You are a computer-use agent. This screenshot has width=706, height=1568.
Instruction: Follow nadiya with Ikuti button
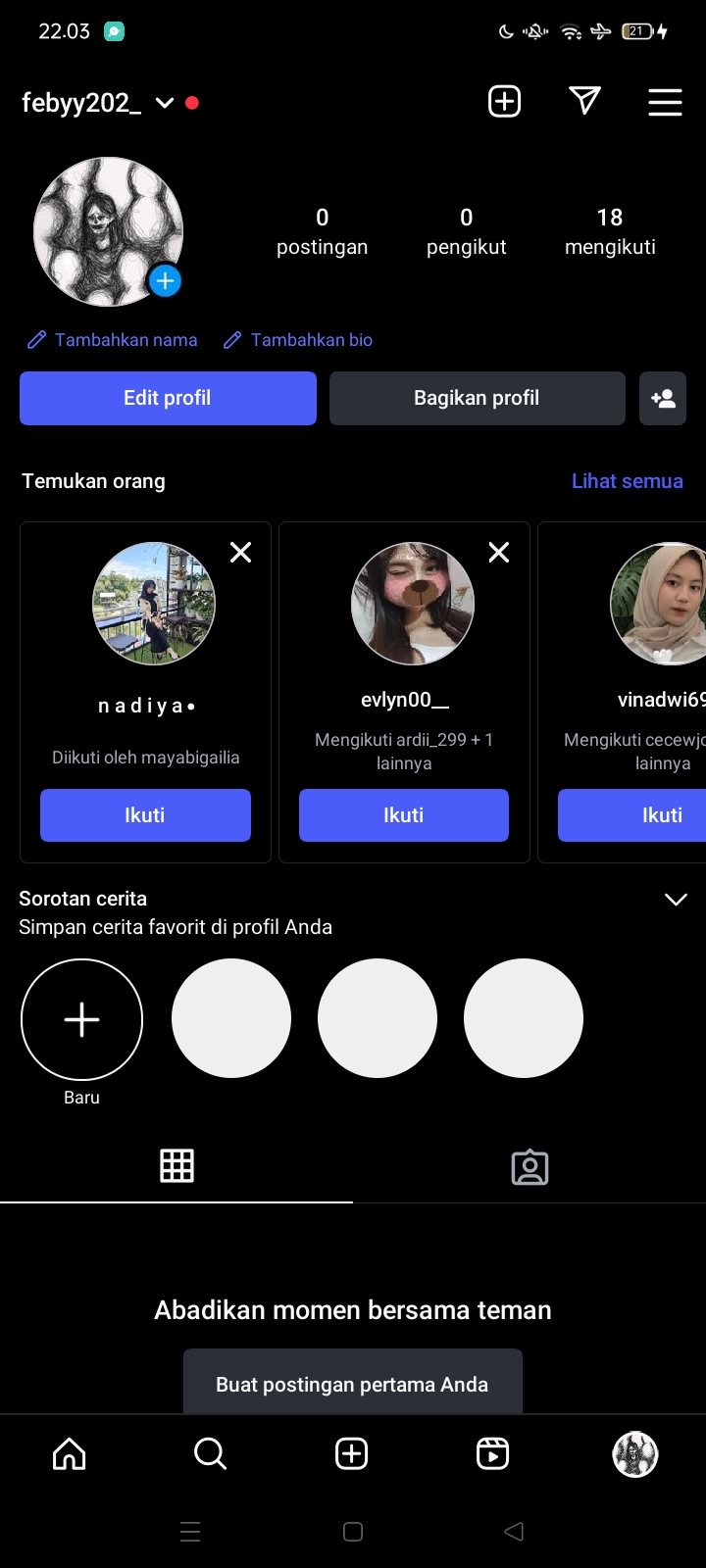[145, 815]
